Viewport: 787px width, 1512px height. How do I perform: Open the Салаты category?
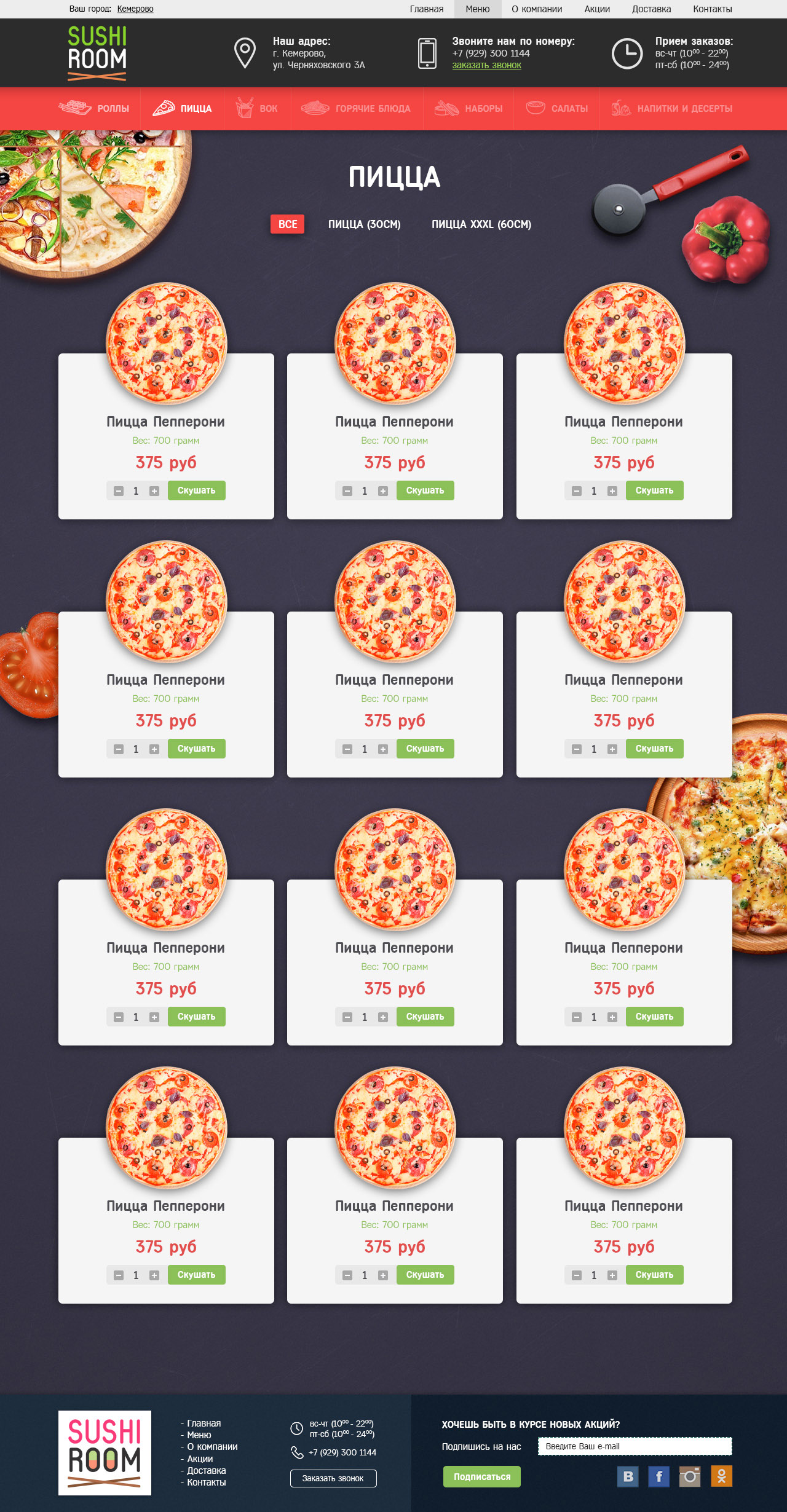click(557, 109)
